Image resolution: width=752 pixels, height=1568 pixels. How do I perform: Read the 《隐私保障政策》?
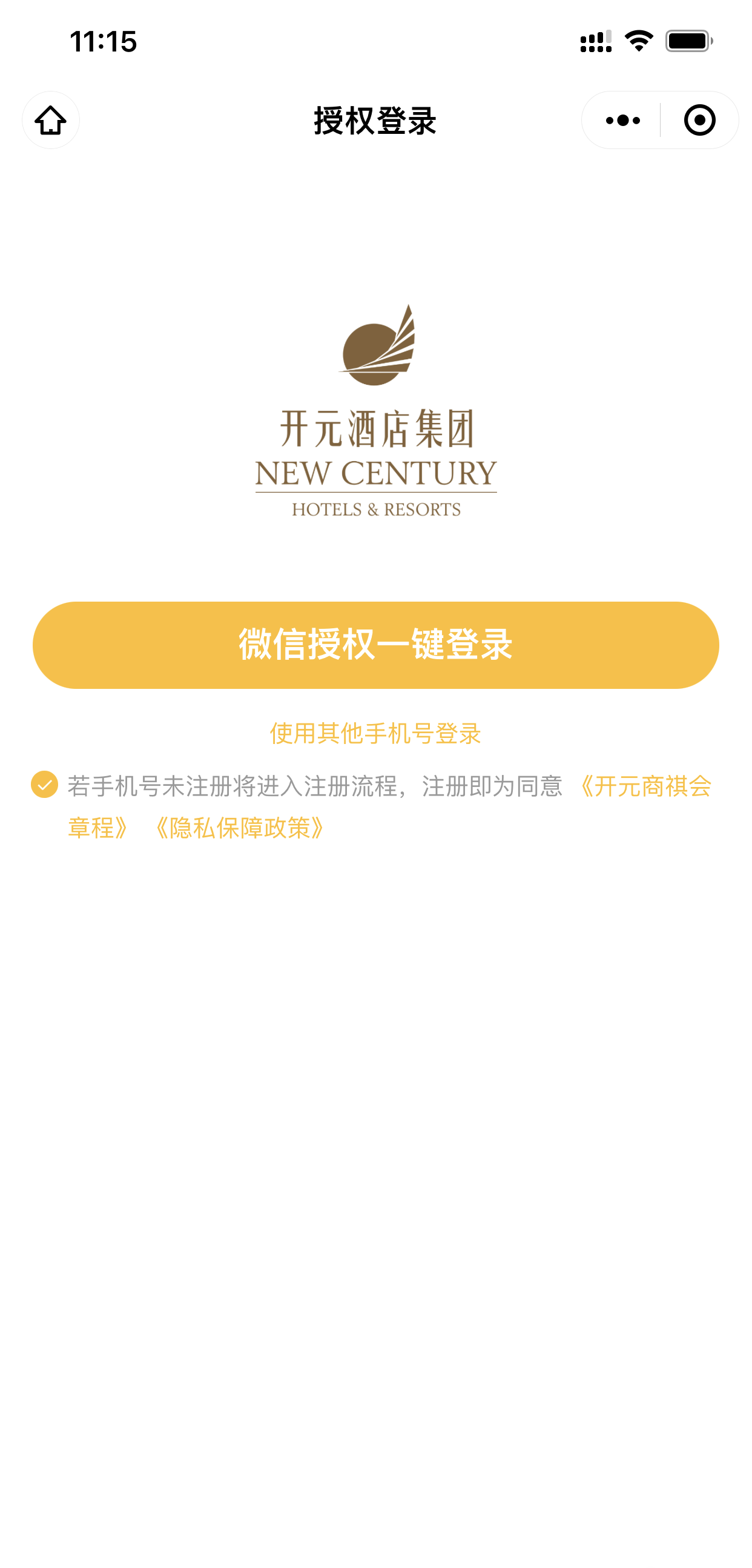tap(239, 828)
